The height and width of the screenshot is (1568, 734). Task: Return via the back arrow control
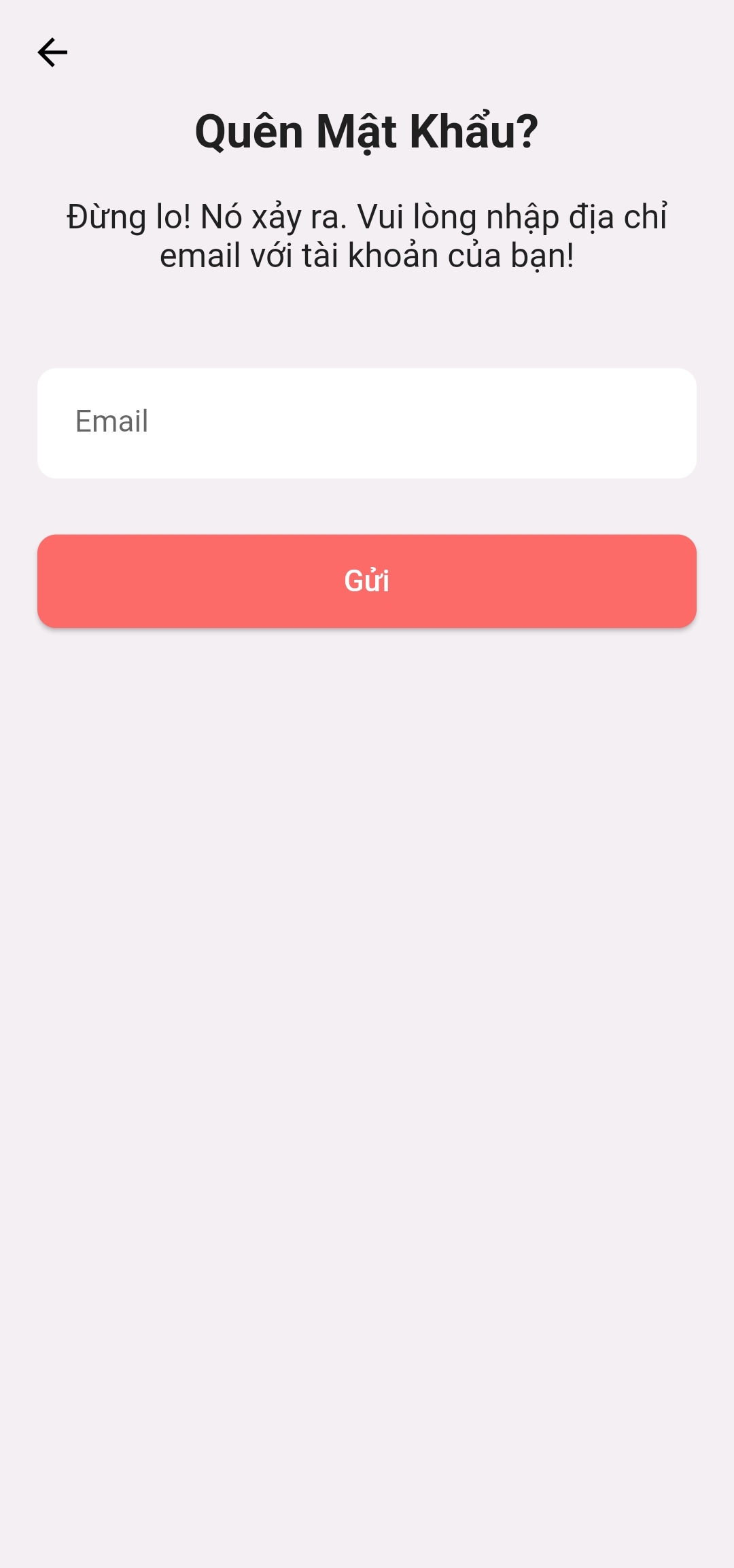52,52
